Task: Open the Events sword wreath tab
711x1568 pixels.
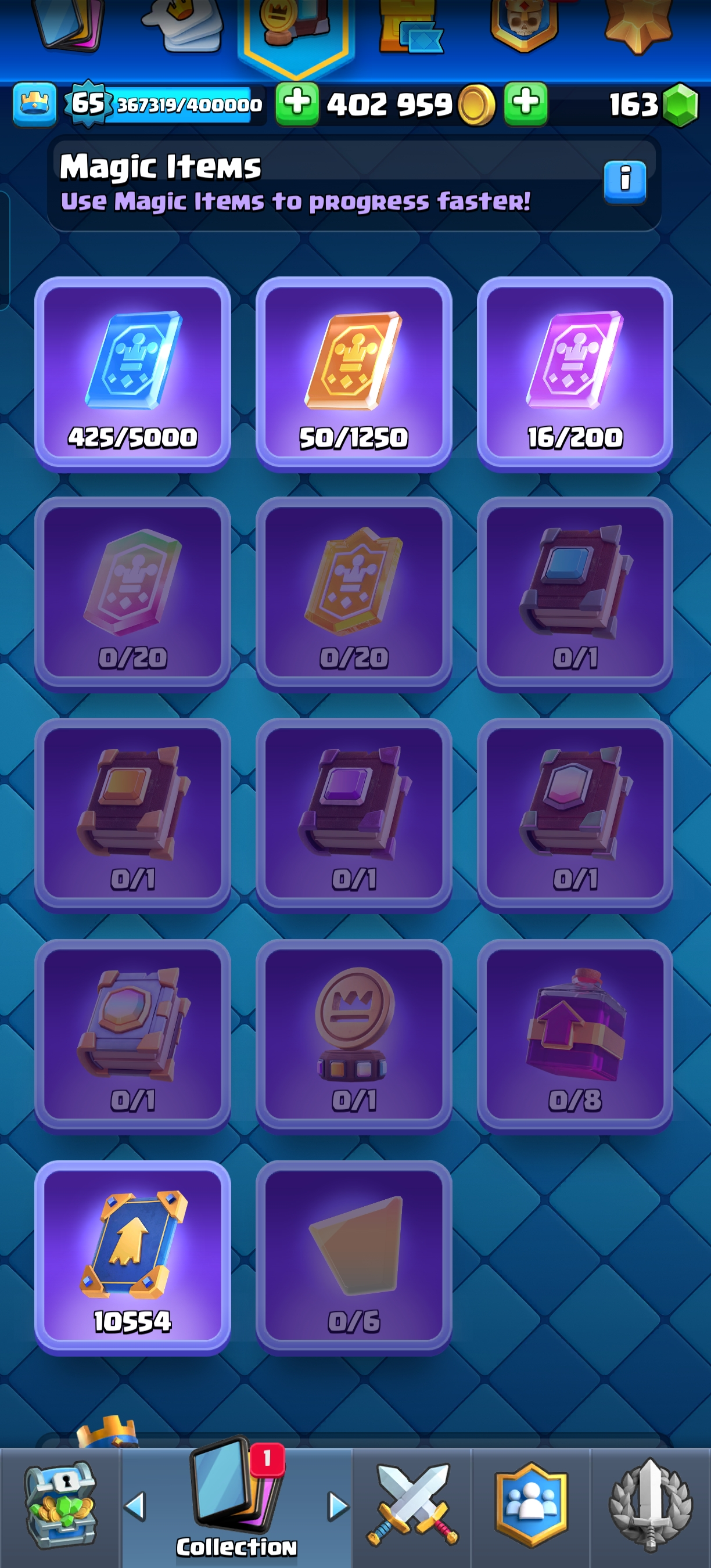Action: pyautogui.click(x=650, y=1507)
